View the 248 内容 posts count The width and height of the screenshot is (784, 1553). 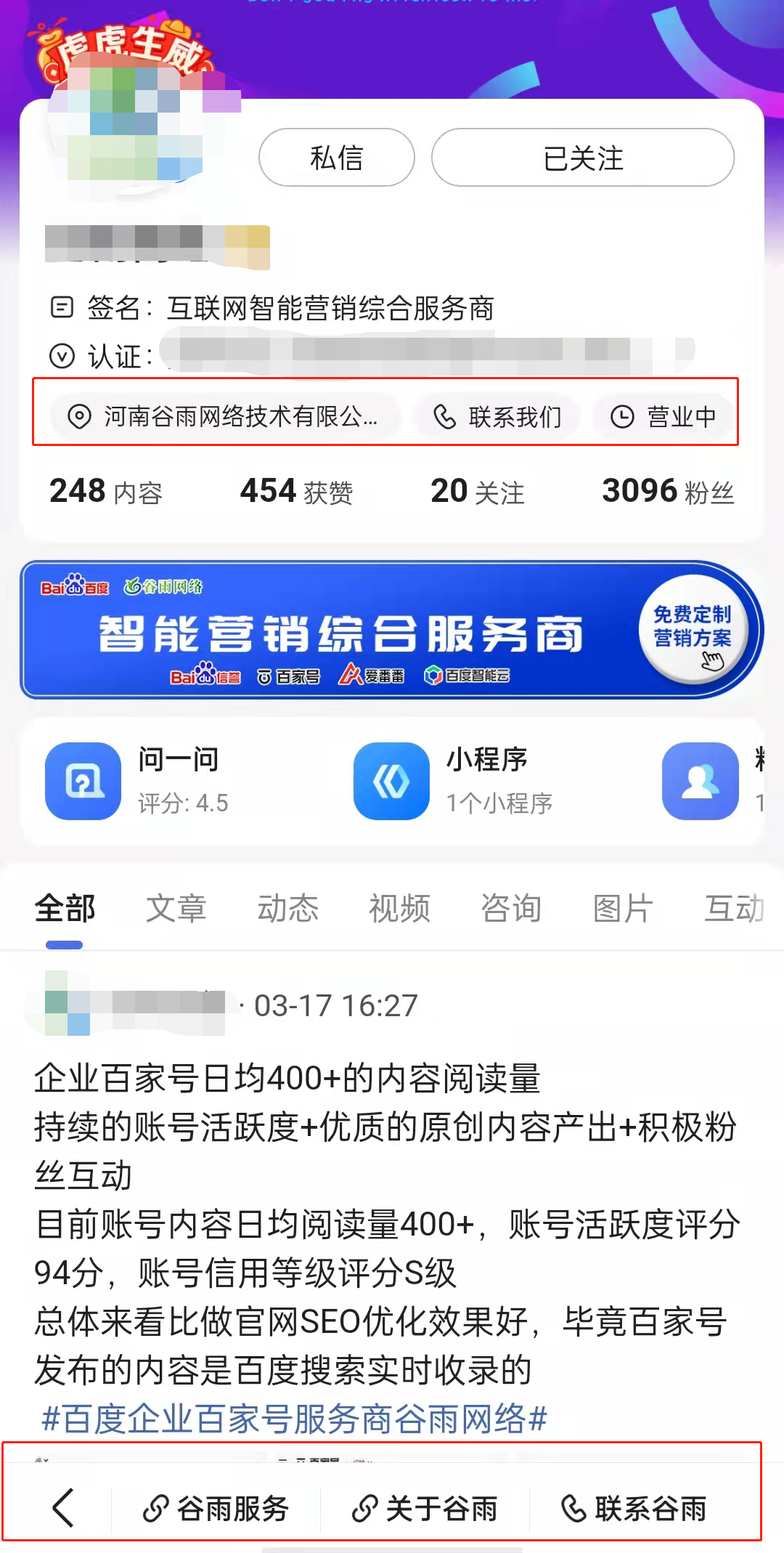(106, 492)
